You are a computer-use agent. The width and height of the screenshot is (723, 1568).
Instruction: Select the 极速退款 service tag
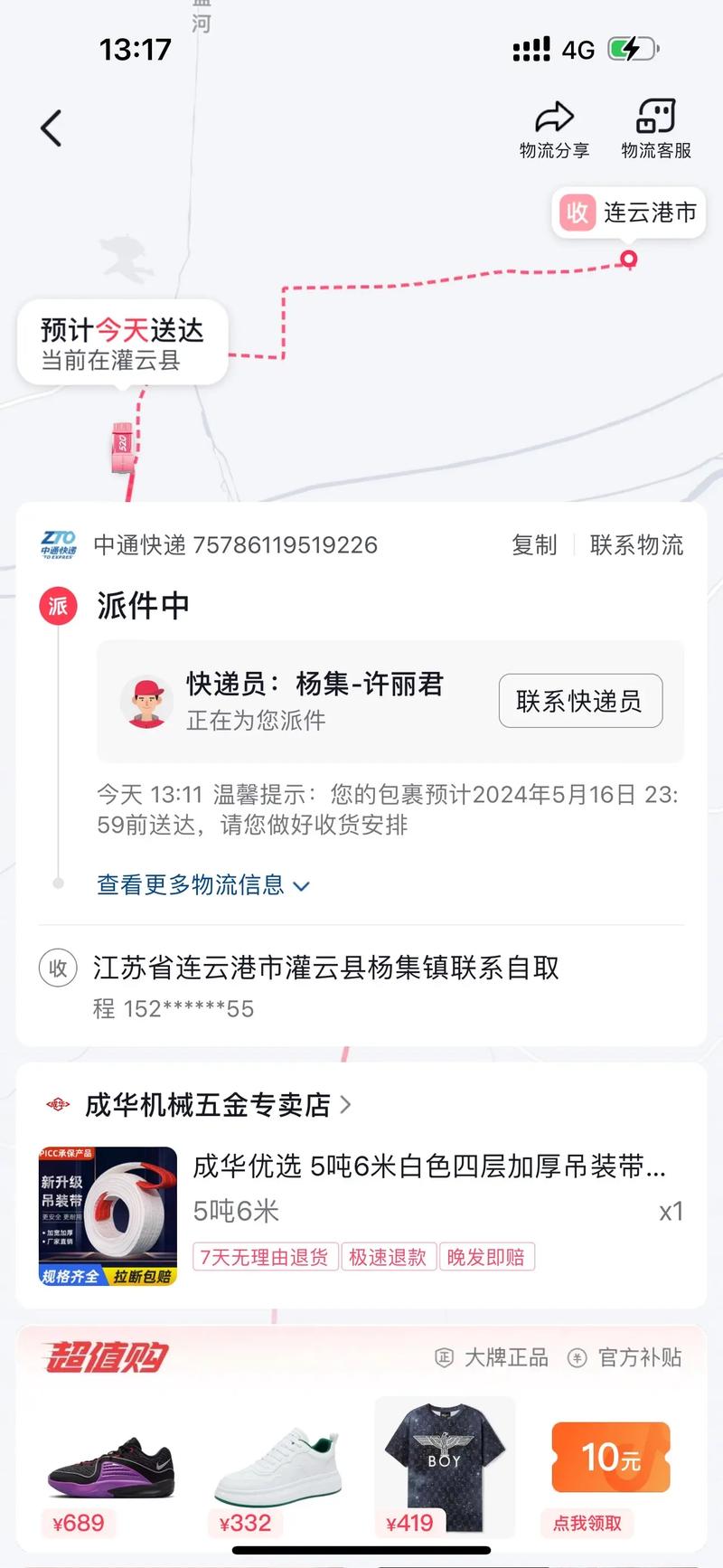pyautogui.click(x=389, y=1258)
